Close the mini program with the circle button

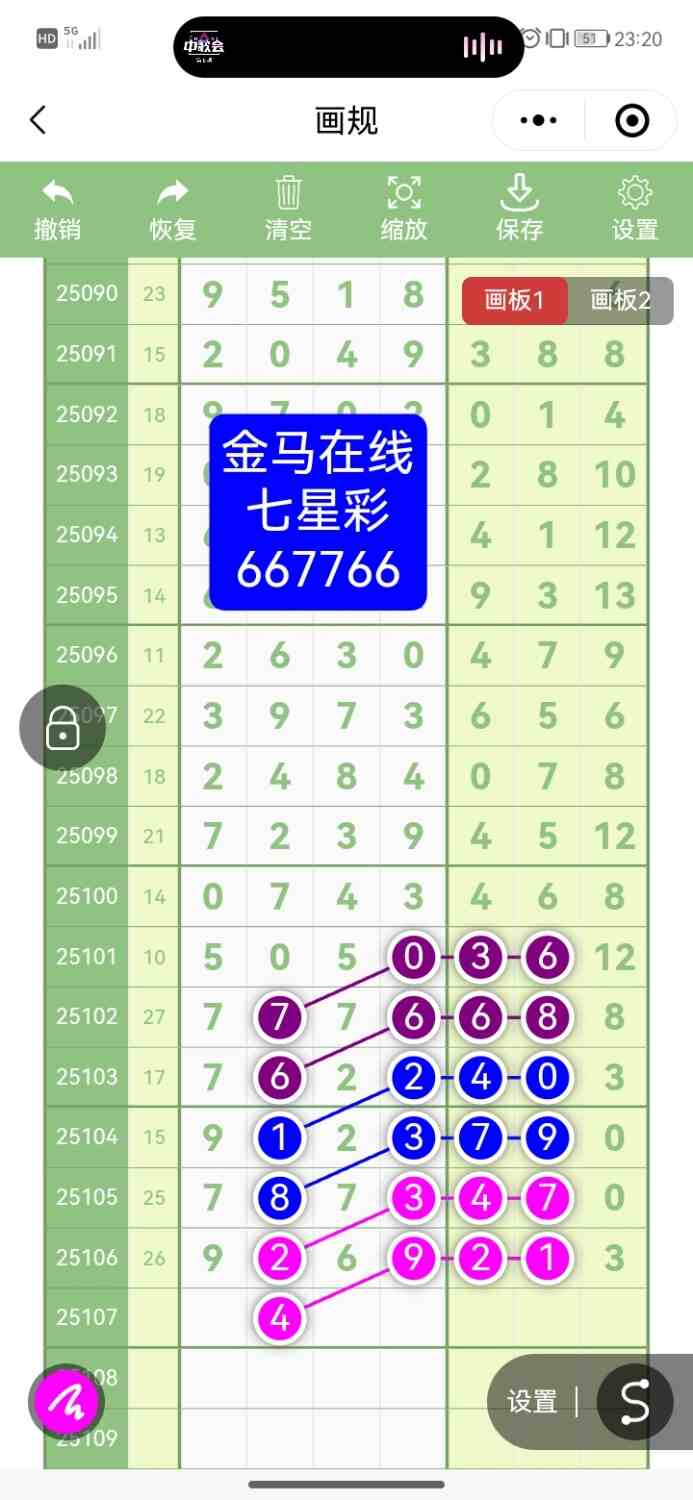tap(632, 121)
